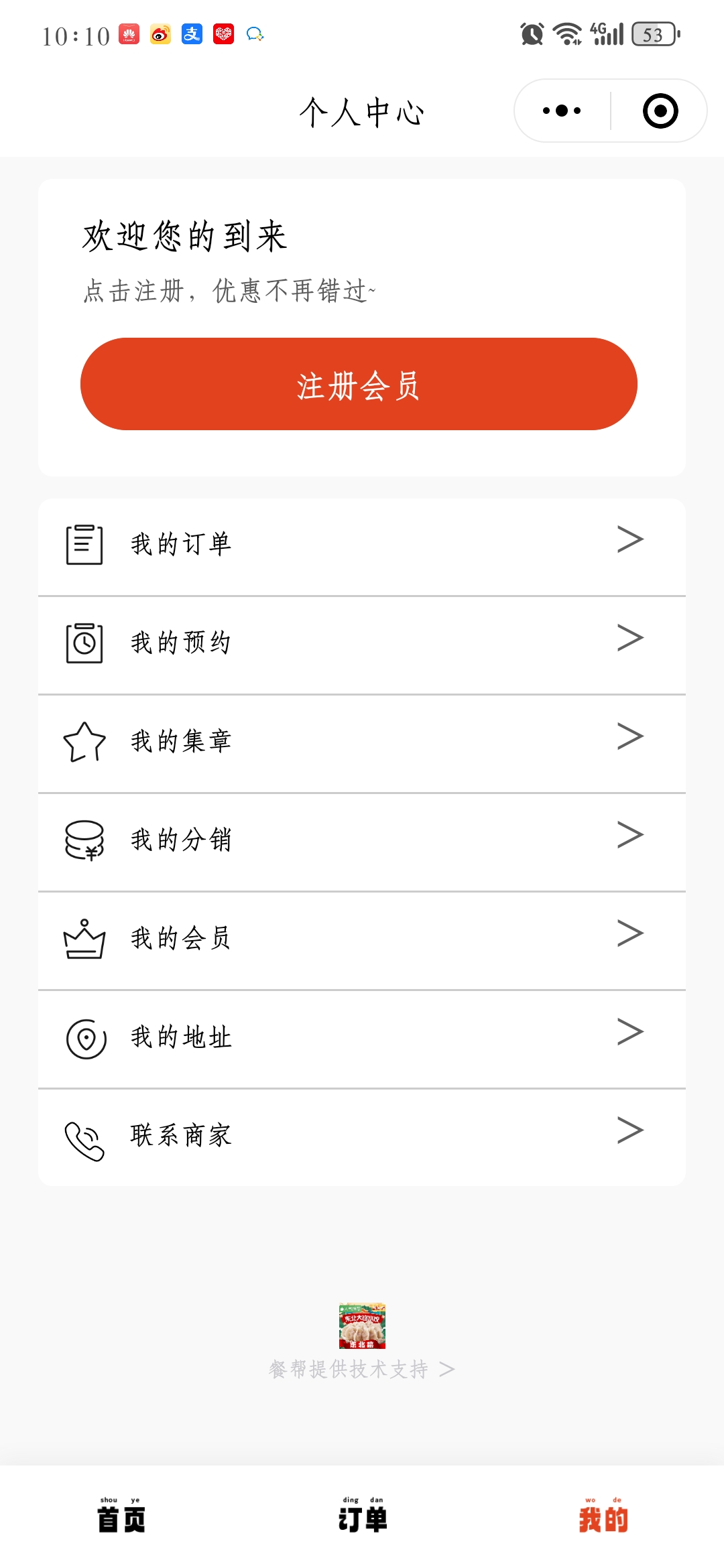Check the battery level indicator showing 53
The height and width of the screenshot is (1568, 724).
[654, 34]
